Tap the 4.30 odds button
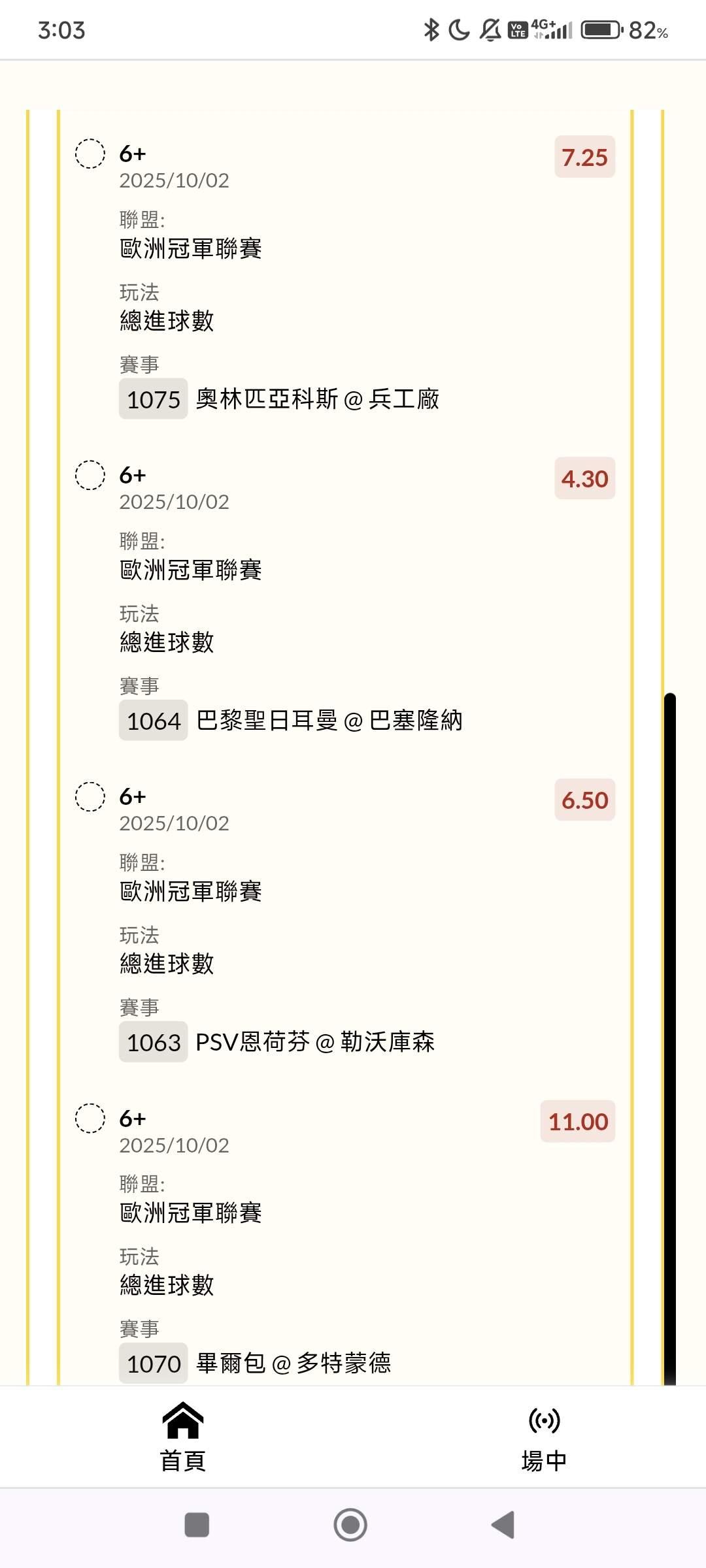706x1568 pixels. pyautogui.click(x=584, y=479)
